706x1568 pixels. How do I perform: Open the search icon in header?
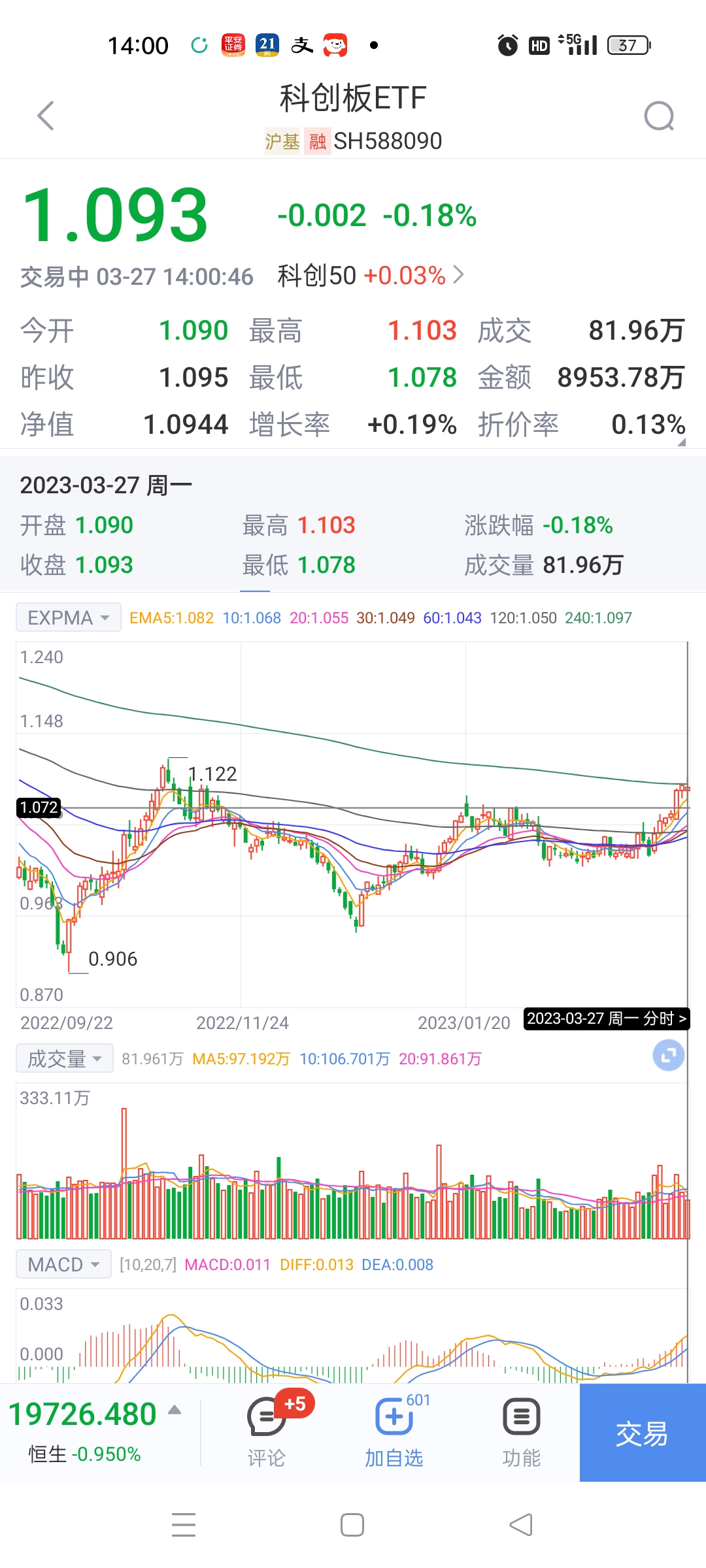pos(659,116)
